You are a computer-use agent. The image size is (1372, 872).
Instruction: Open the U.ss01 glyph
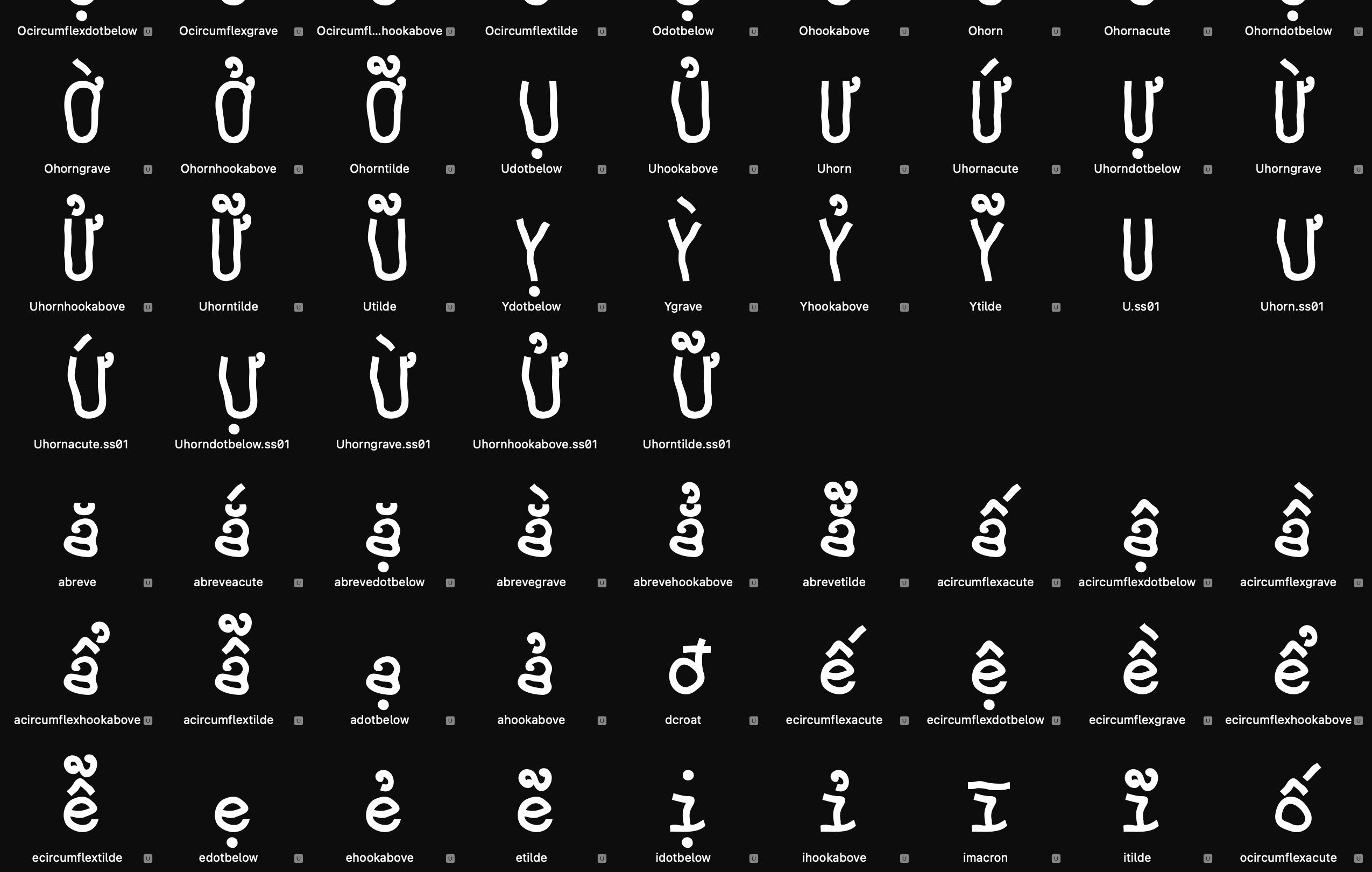coord(1138,248)
